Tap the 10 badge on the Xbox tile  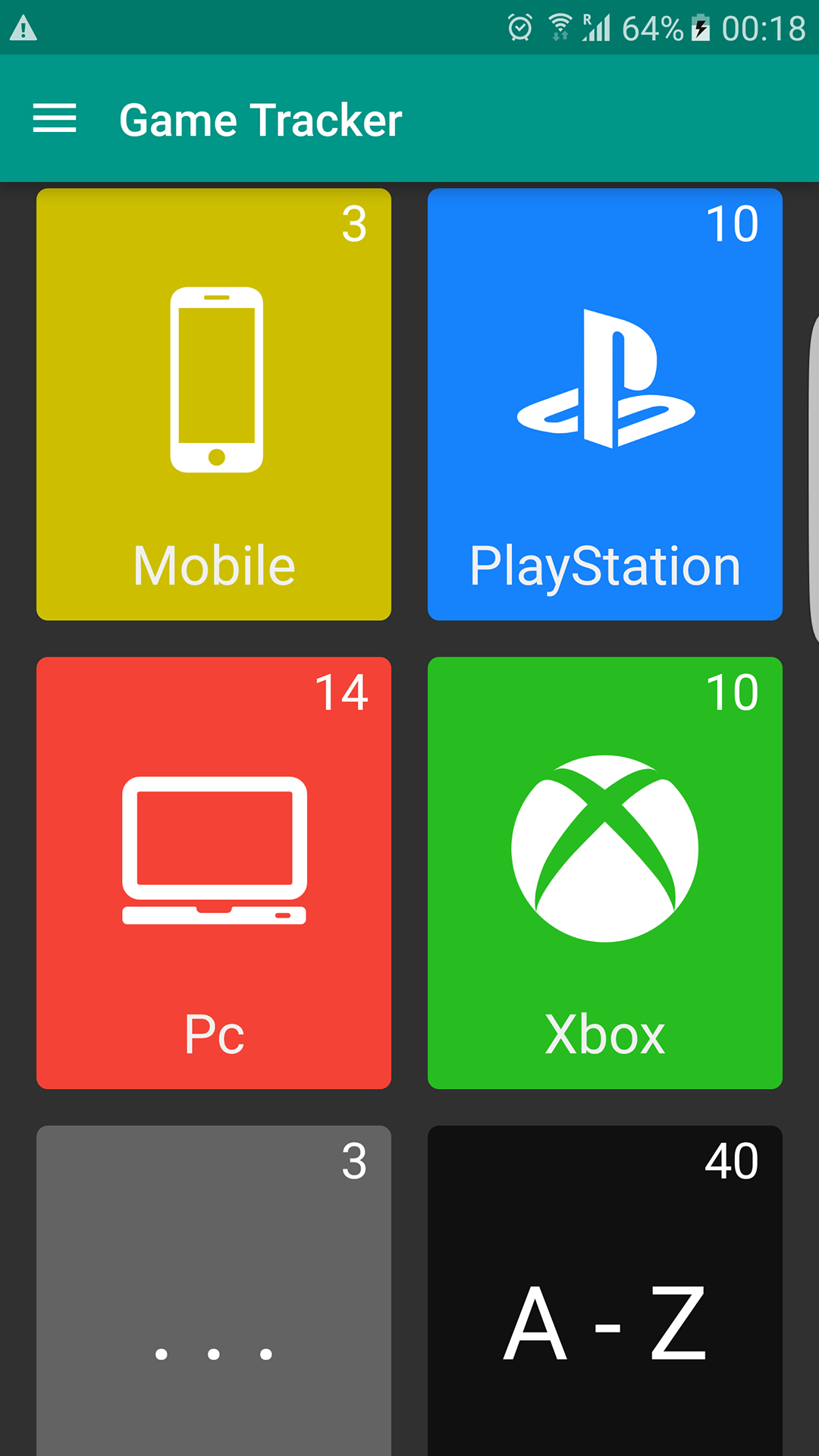click(x=733, y=692)
